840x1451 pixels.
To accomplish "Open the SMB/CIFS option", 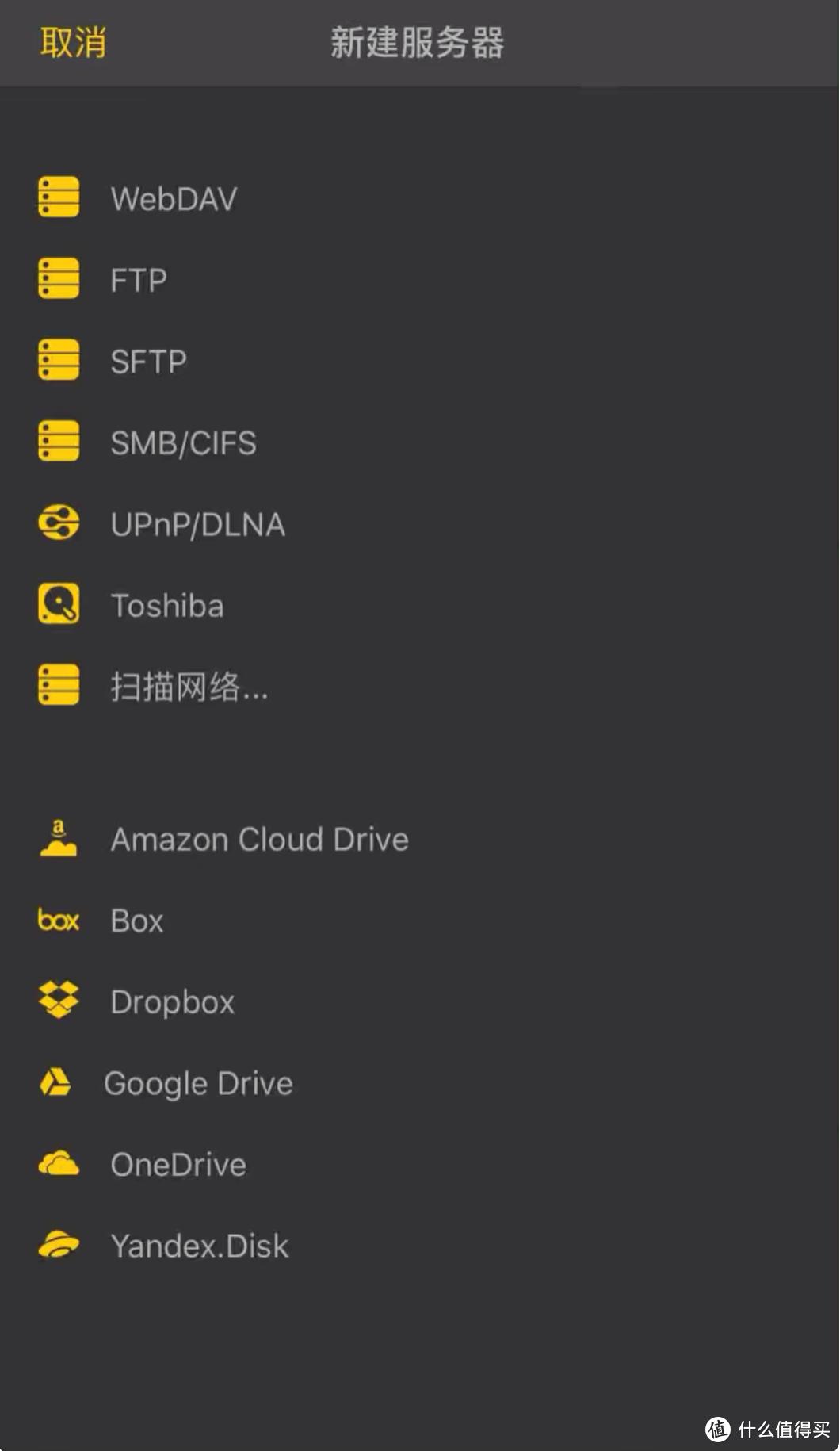I will click(x=183, y=442).
